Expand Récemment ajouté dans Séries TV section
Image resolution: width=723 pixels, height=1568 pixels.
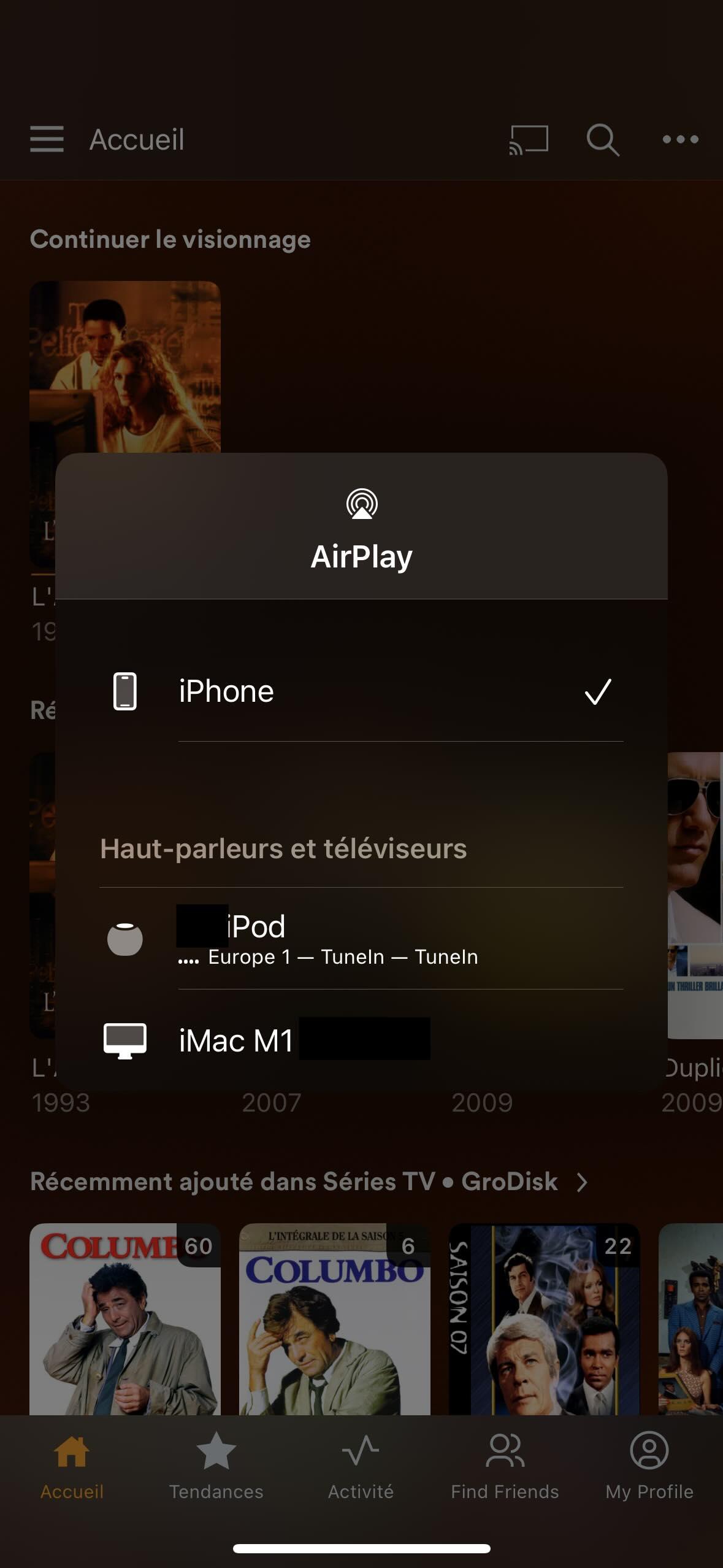[582, 1182]
